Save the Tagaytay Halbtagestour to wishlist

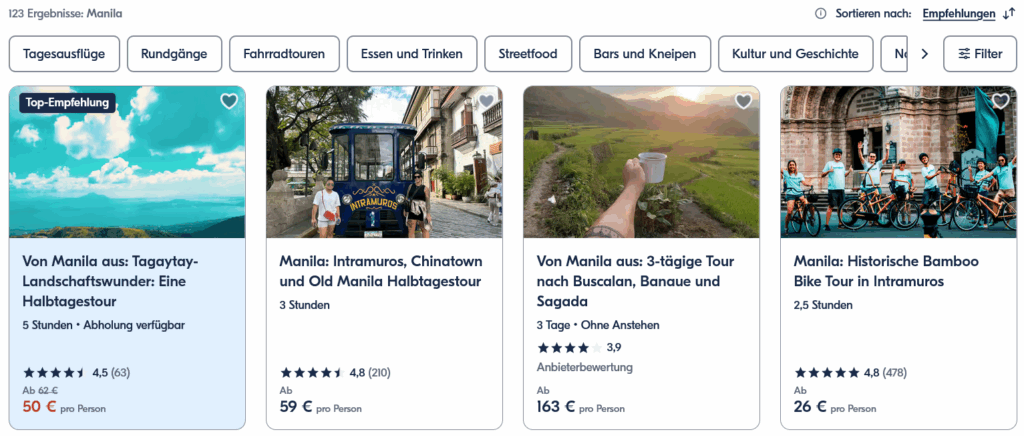pyautogui.click(x=229, y=102)
